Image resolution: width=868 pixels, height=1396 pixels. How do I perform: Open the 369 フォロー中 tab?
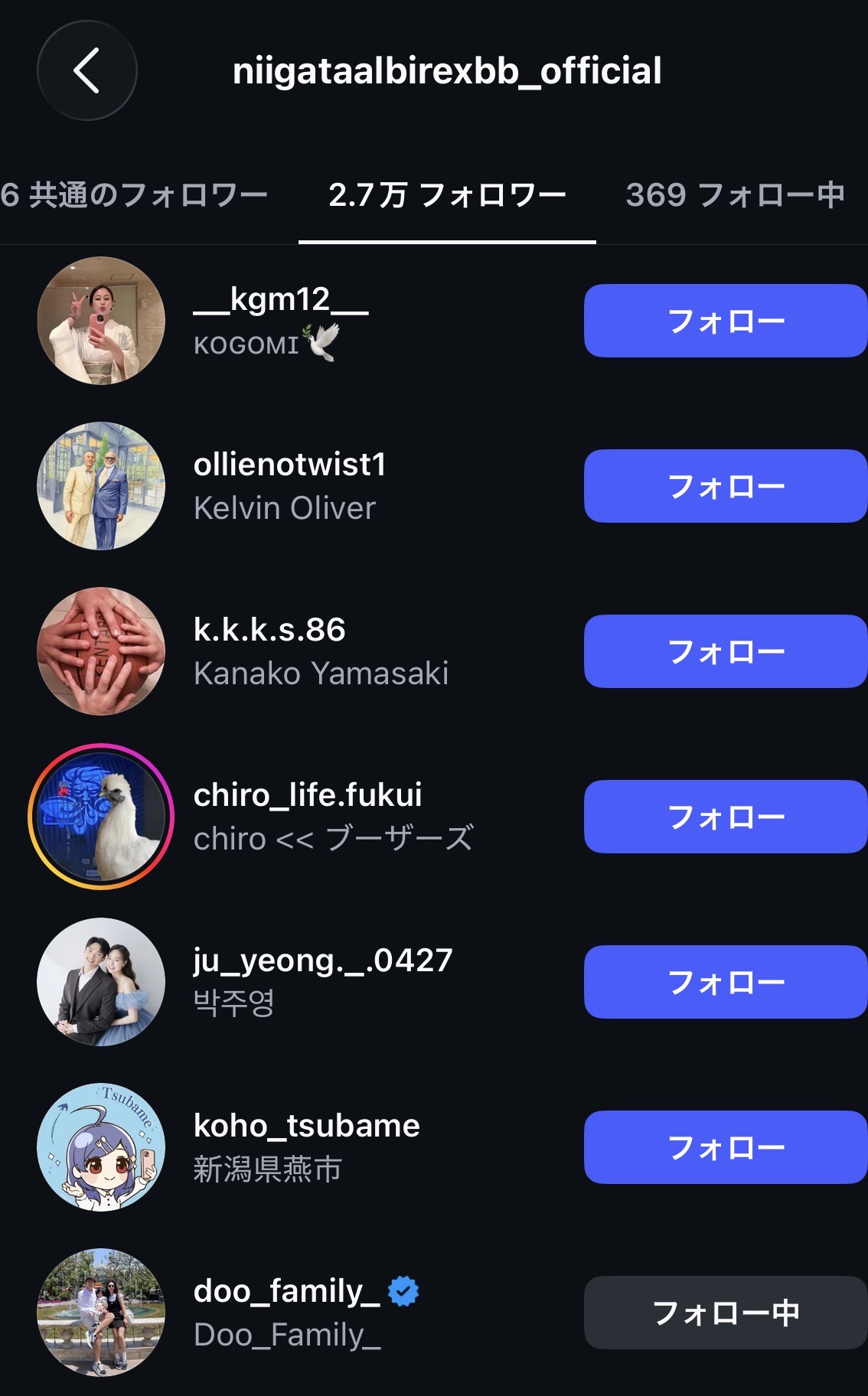tap(734, 195)
